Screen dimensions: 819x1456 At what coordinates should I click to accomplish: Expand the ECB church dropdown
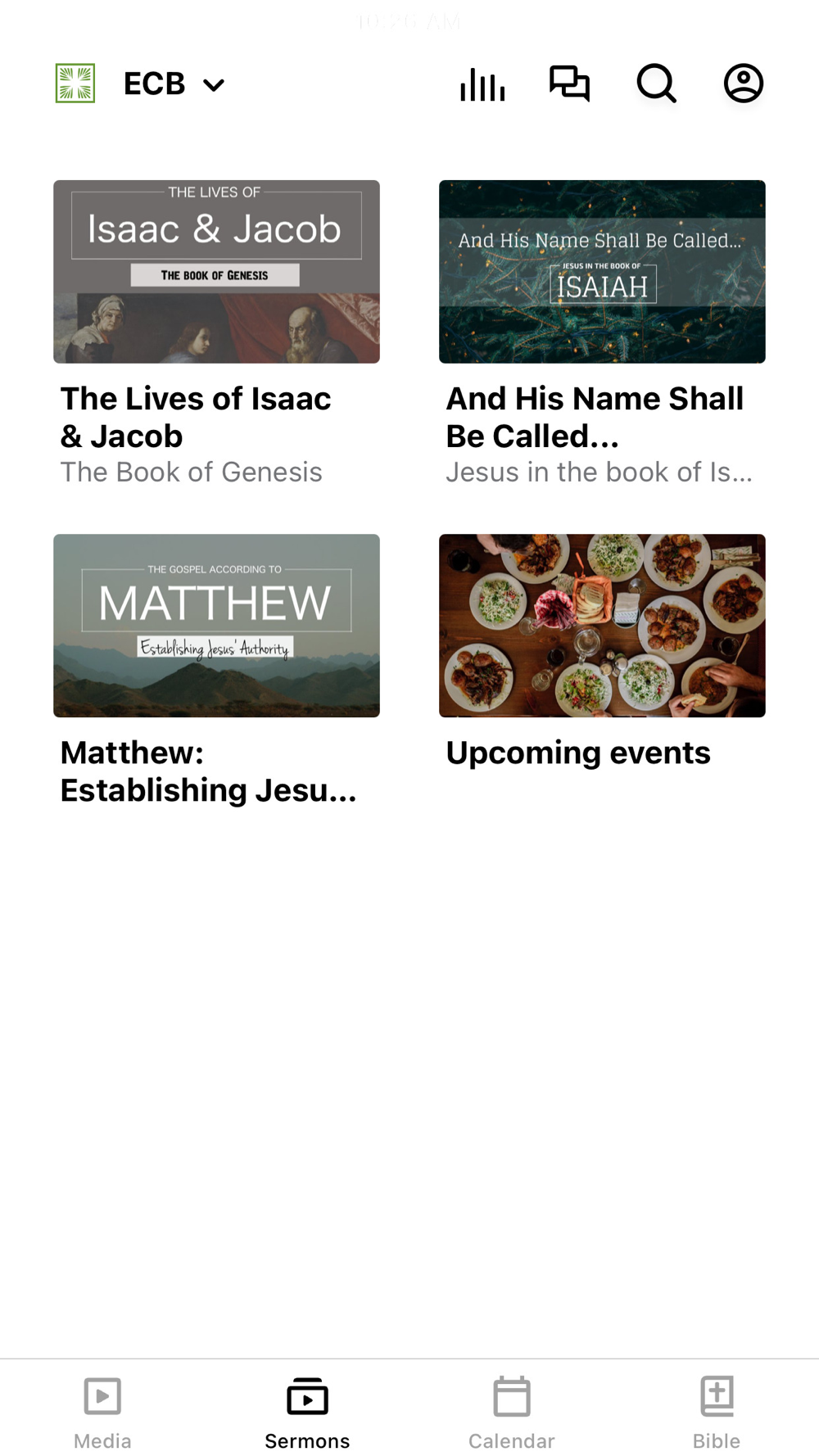(174, 84)
